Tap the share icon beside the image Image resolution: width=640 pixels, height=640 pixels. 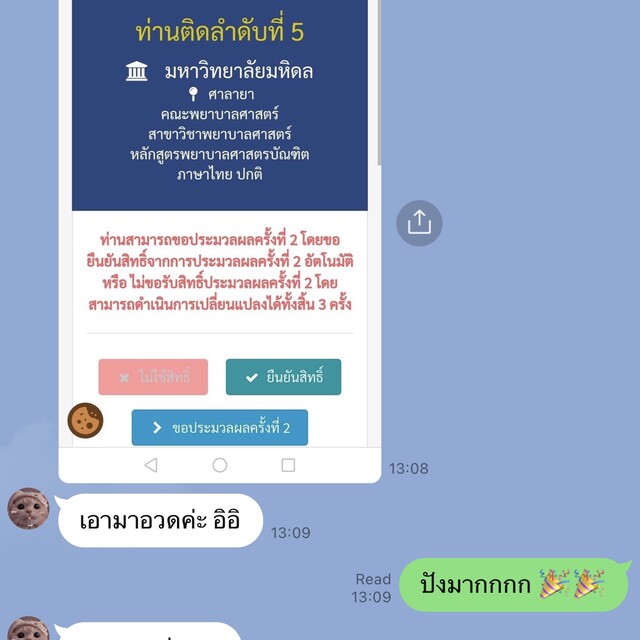pos(419,222)
